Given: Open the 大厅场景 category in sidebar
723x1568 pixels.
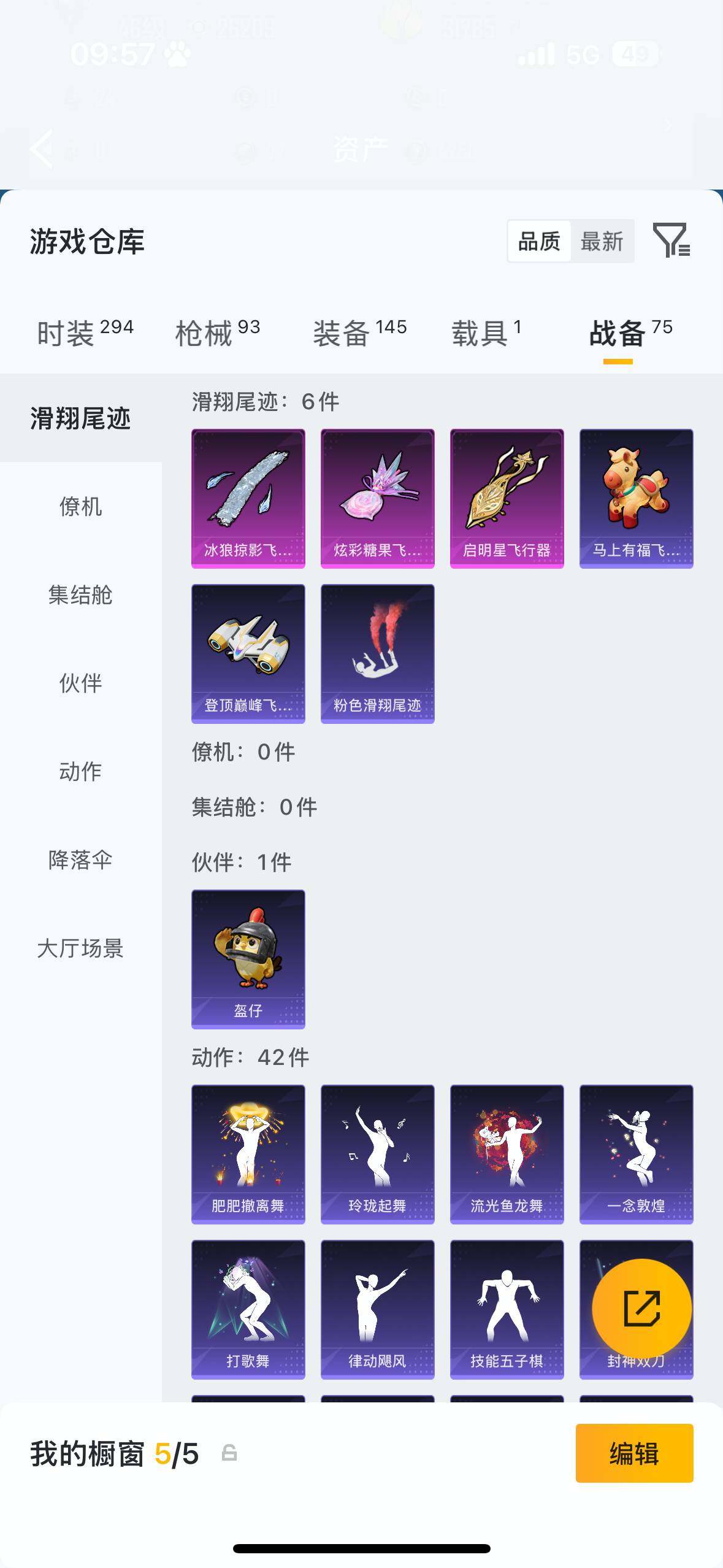Looking at the screenshot, I should click(80, 950).
